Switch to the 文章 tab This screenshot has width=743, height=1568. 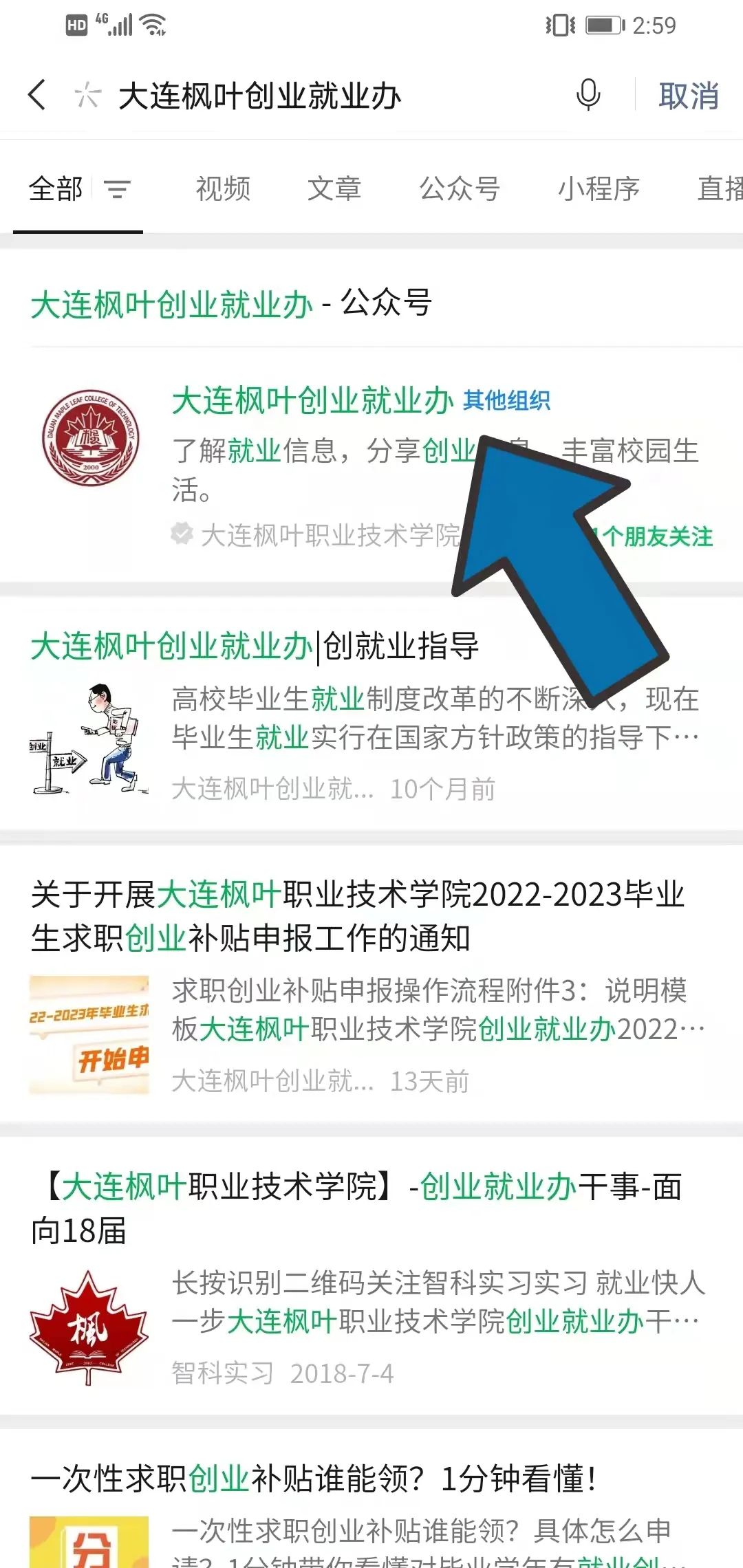tap(334, 189)
